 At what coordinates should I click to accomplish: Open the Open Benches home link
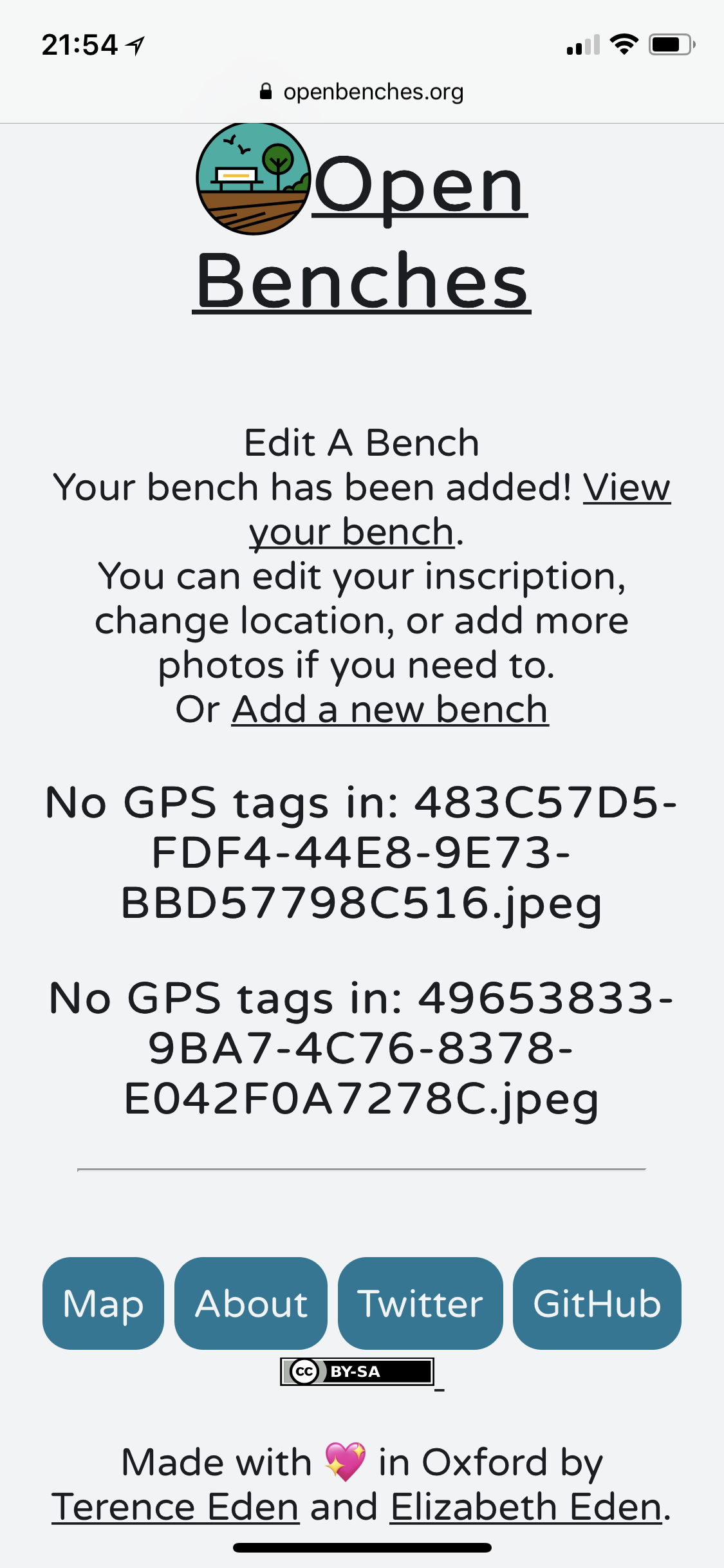[x=362, y=232]
